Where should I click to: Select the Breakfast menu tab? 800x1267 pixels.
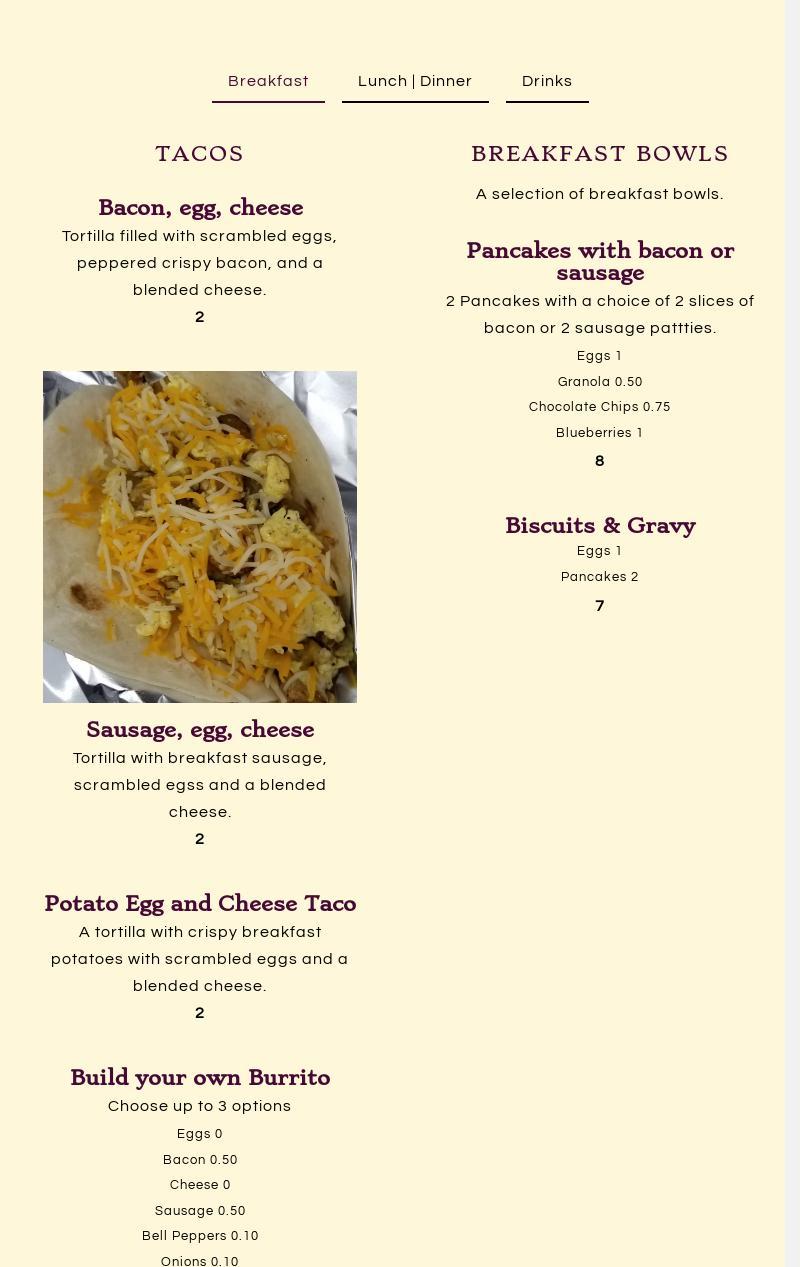268,81
